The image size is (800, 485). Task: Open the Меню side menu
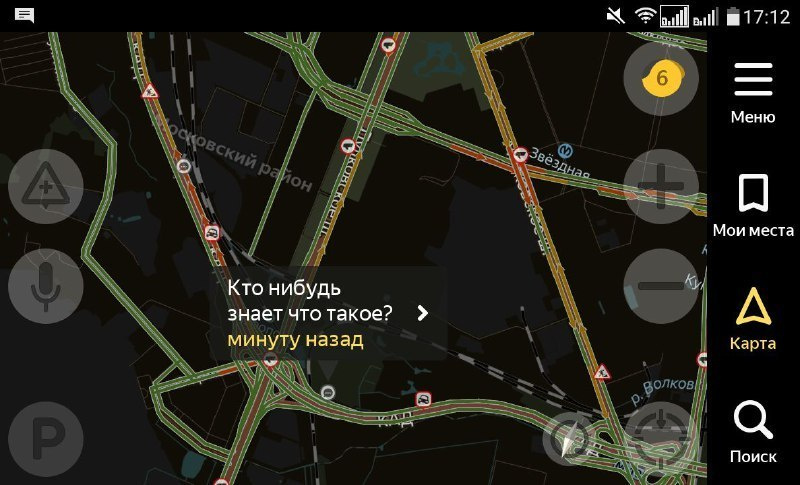click(x=753, y=92)
